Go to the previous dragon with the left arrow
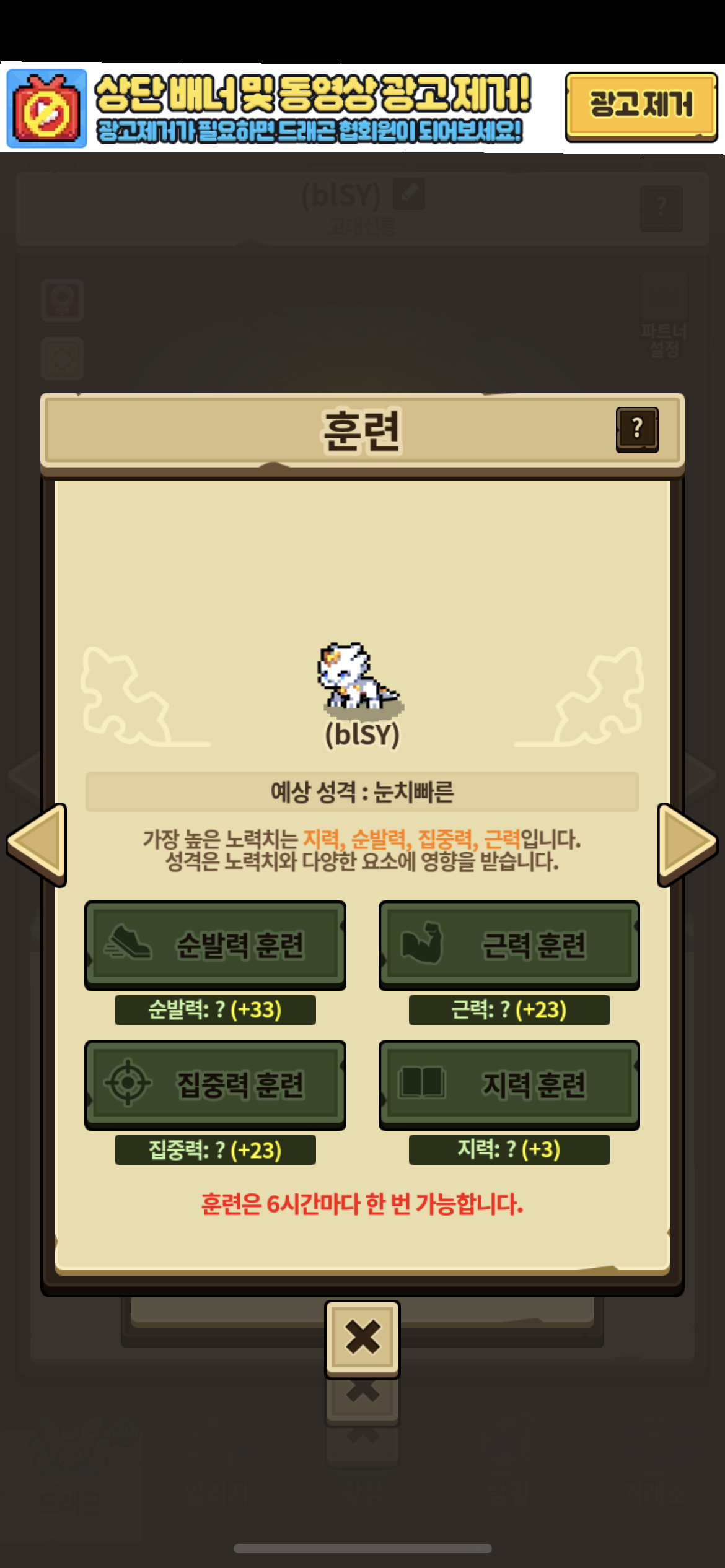The height and width of the screenshot is (1568, 725). click(x=38, y=844)
